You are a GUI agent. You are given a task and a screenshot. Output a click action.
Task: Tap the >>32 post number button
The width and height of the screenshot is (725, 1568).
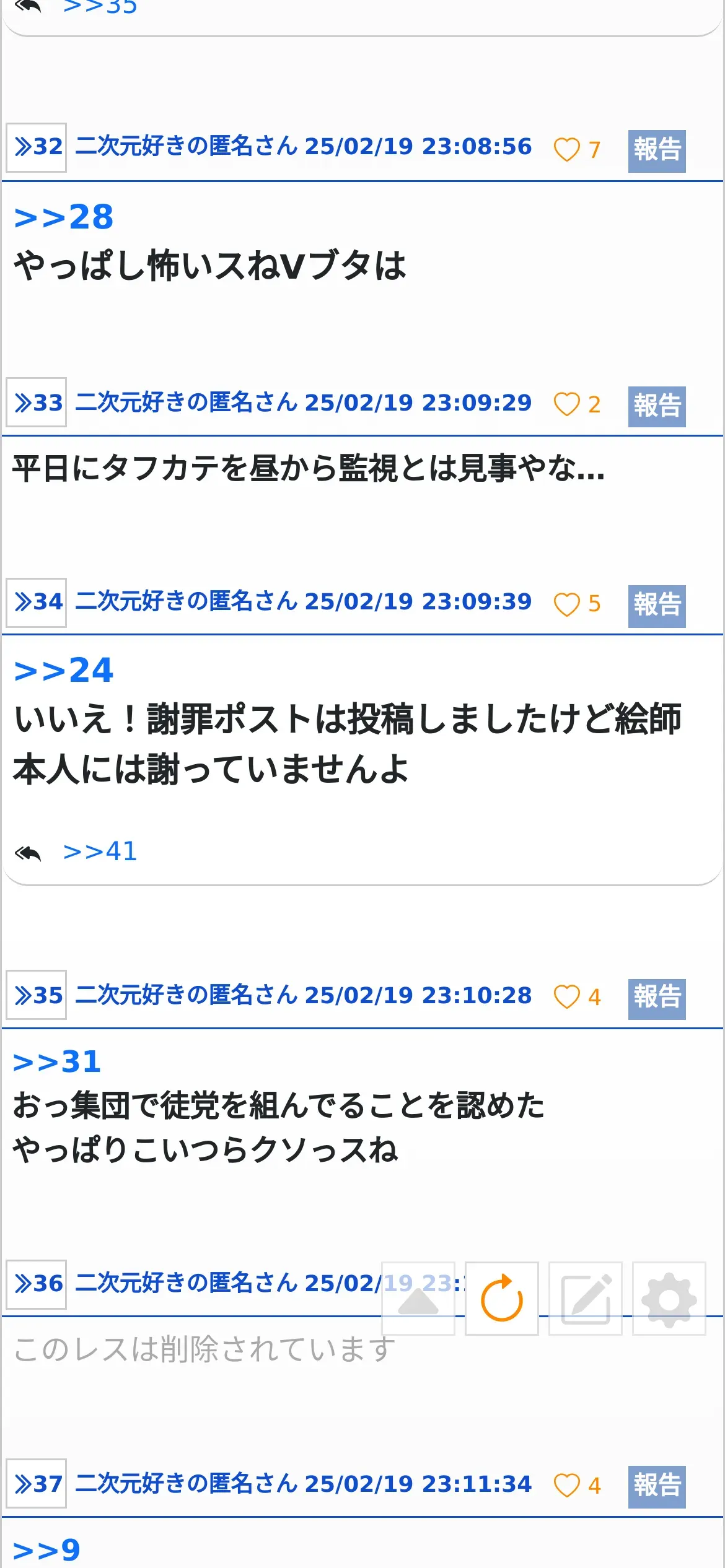click(37, 147)
